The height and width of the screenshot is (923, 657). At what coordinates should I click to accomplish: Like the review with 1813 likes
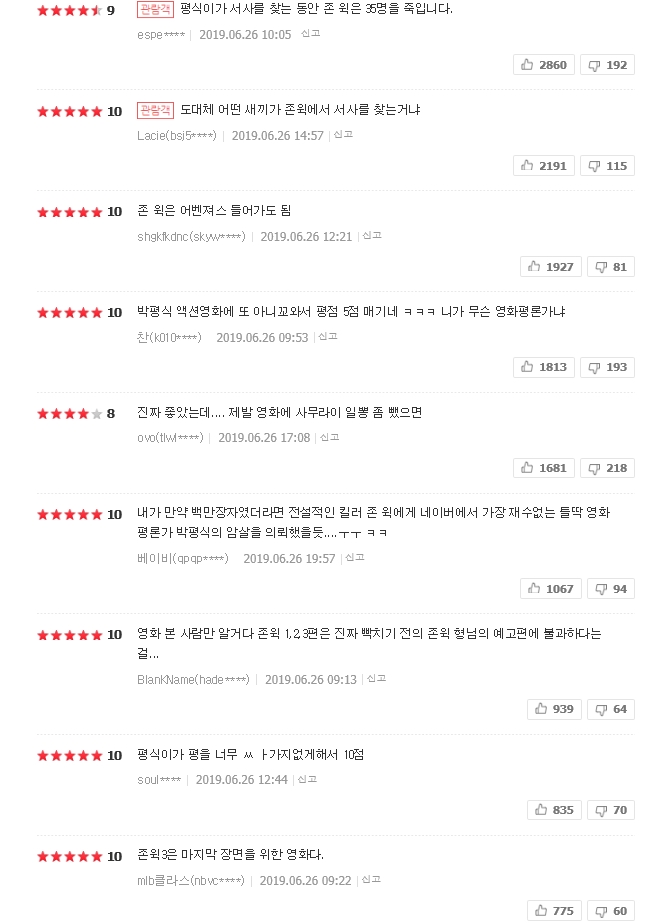[x=544, y=367]
